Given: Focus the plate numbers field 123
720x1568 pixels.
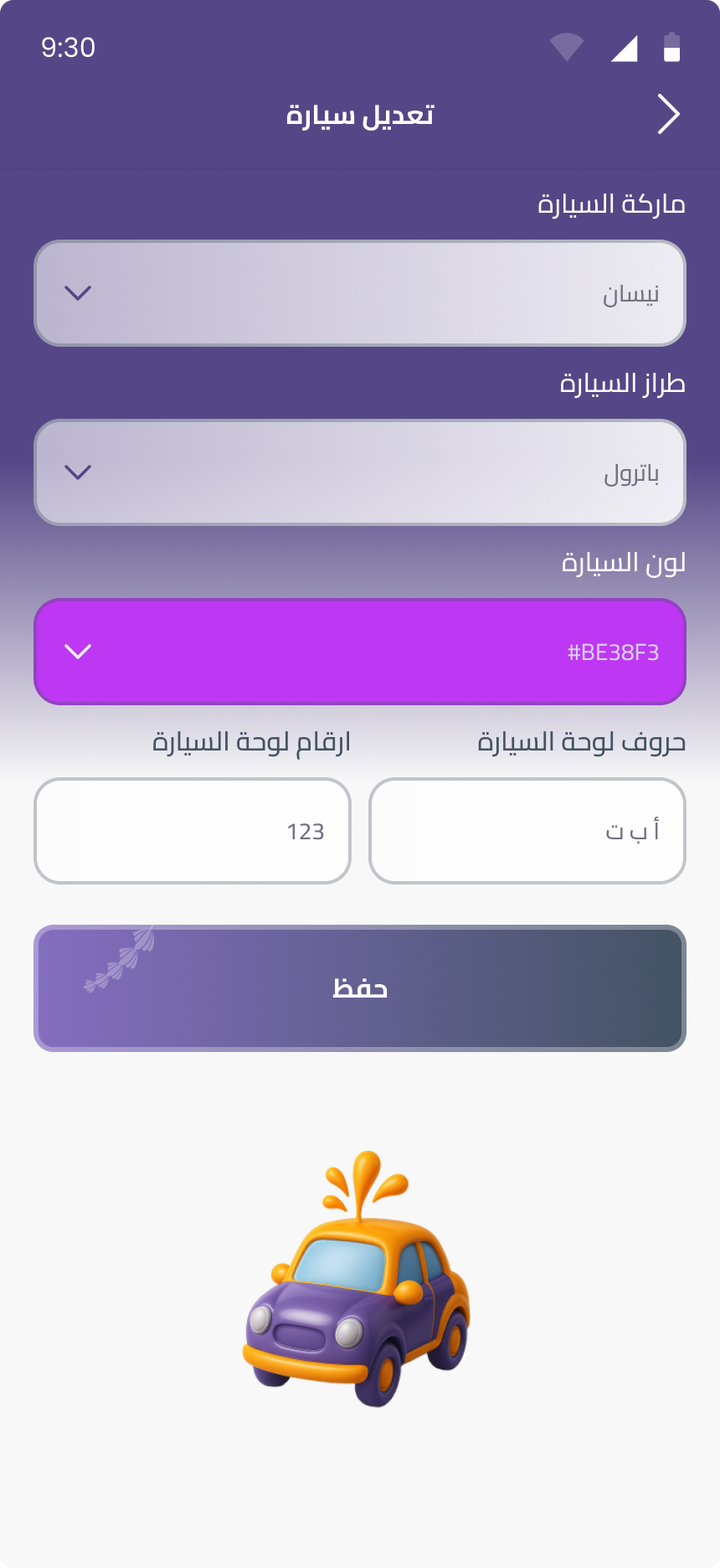Looking at the screenshot, I should (193, 831).
